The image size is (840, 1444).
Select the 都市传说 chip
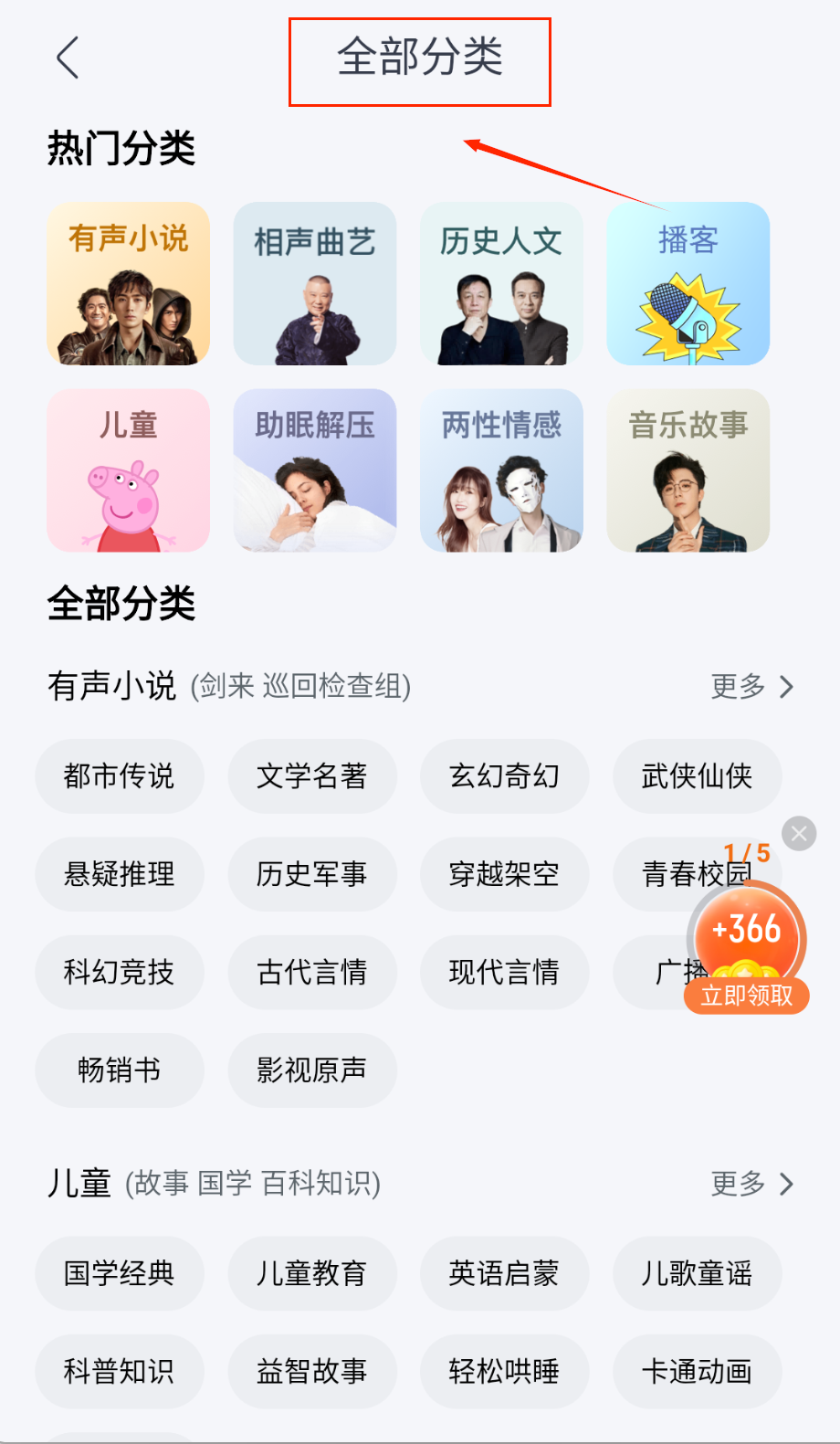click(120, 776)
